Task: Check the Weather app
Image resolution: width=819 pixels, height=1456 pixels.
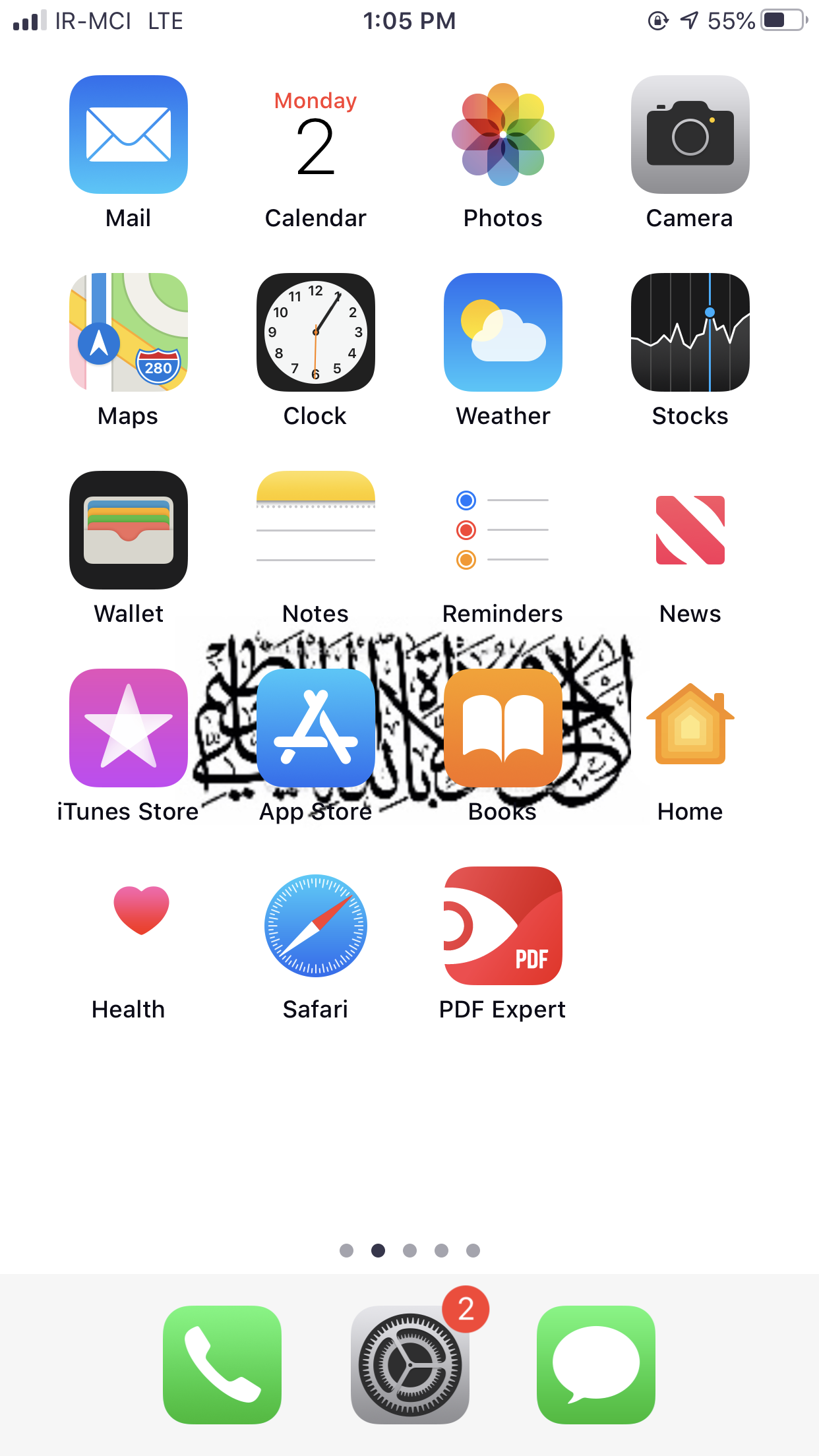Action: pyautogui.click(x=503, y=332)
